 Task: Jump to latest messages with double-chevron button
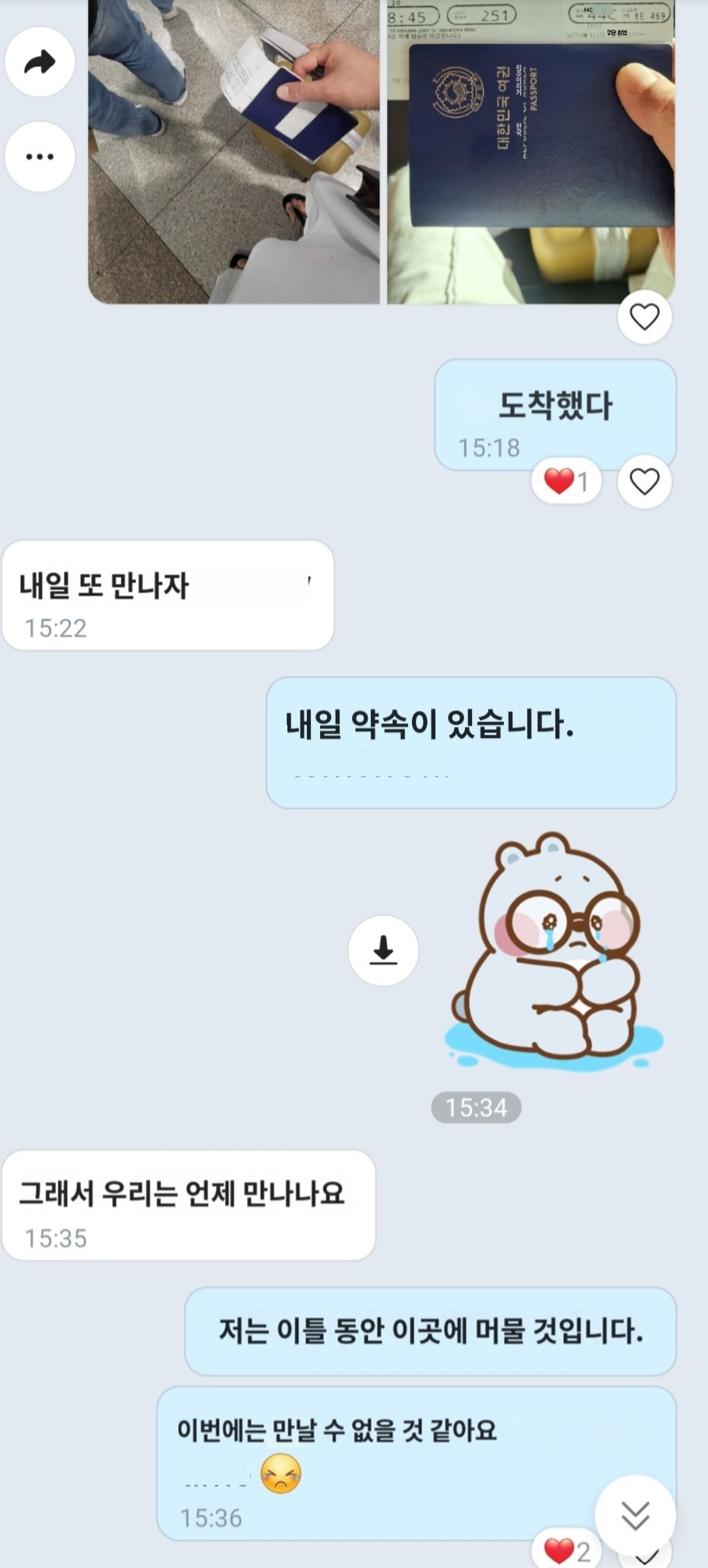point(636,1515)
